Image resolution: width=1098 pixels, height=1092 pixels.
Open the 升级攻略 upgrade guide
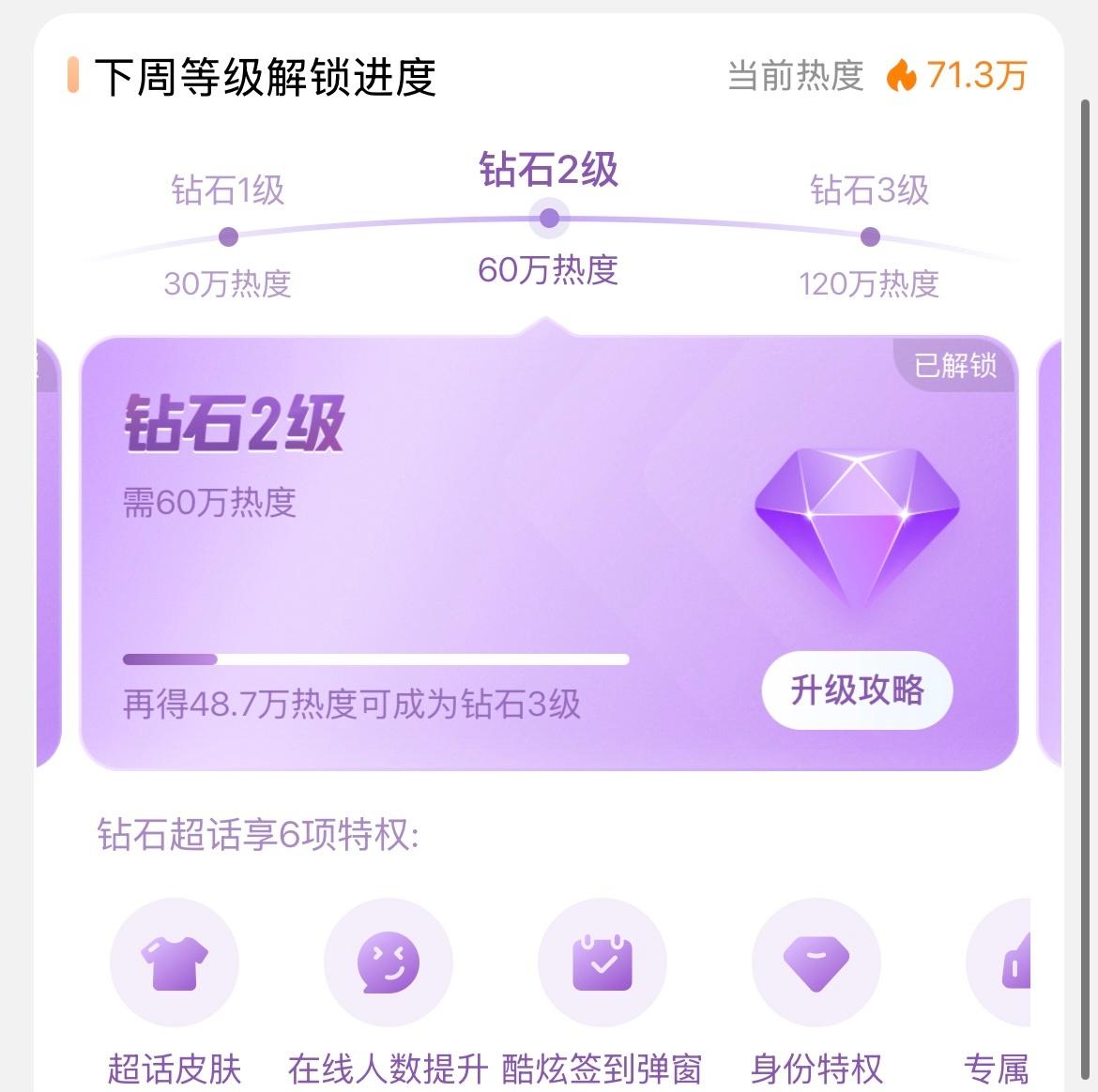[857, 690]
